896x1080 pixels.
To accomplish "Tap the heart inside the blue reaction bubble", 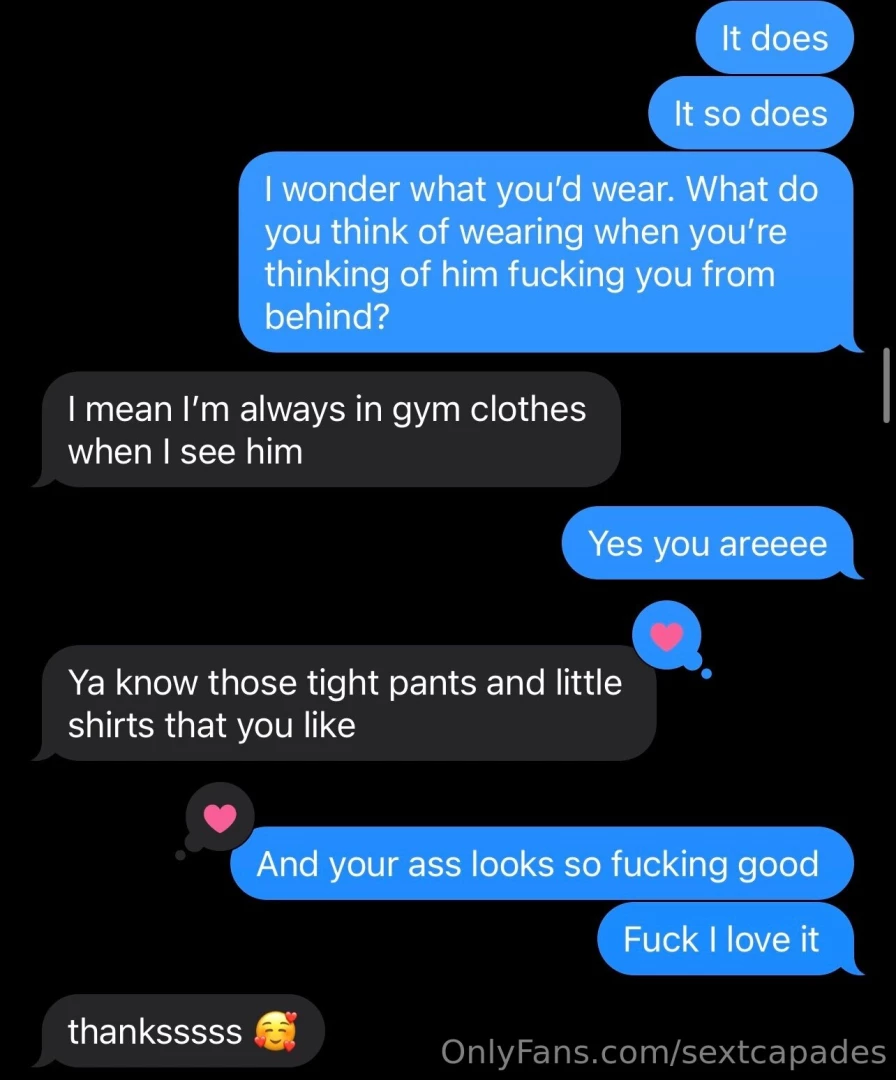I will coord(666,634).
